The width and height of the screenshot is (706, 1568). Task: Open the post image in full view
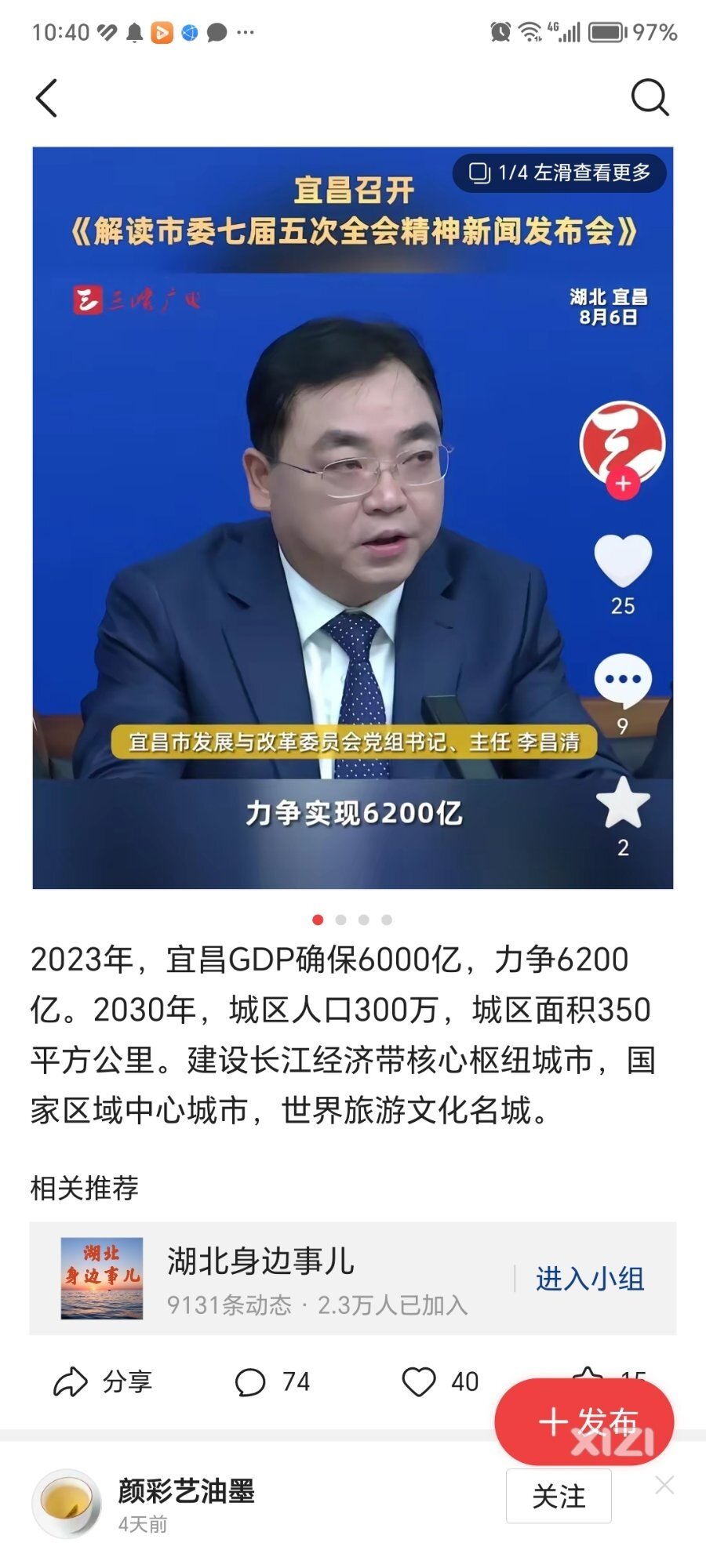pyautogui.click(x=352, y=517)
